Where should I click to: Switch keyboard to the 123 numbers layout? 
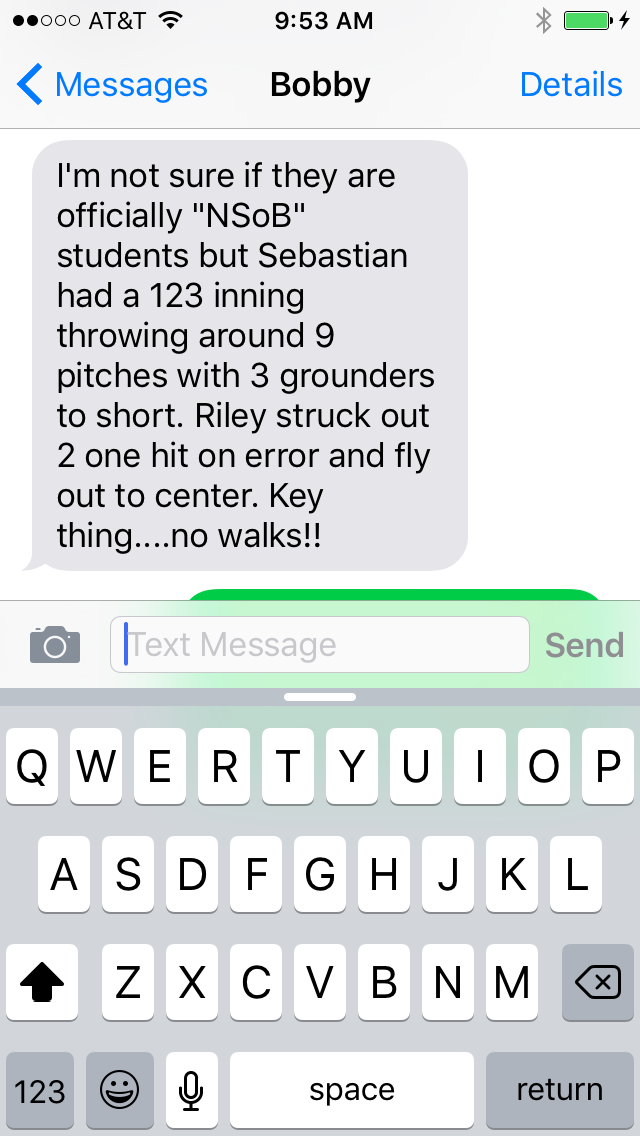click(x=40, y=1090)
